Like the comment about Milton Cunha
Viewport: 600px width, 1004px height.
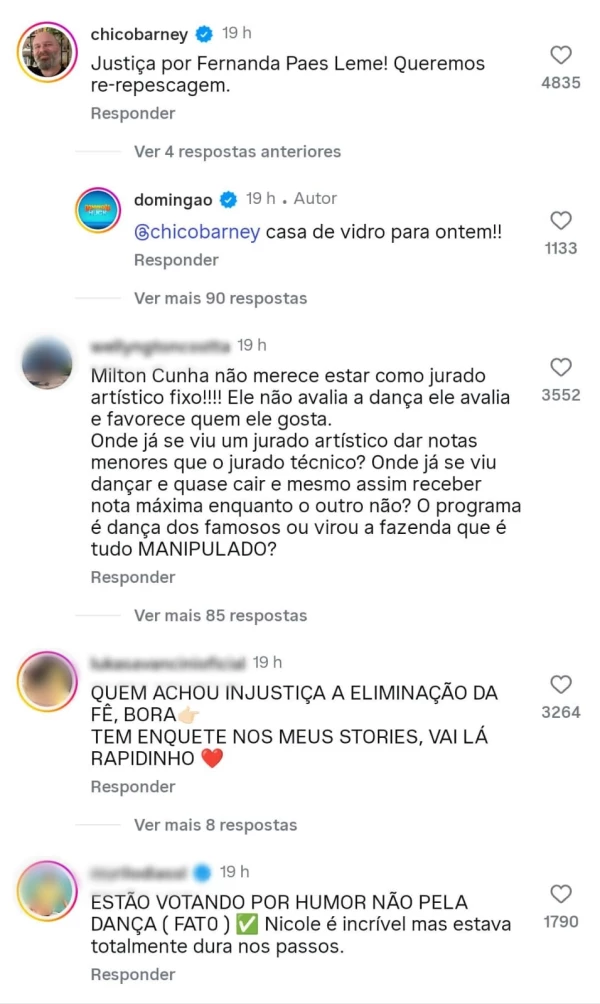click(x=561, y=368)
